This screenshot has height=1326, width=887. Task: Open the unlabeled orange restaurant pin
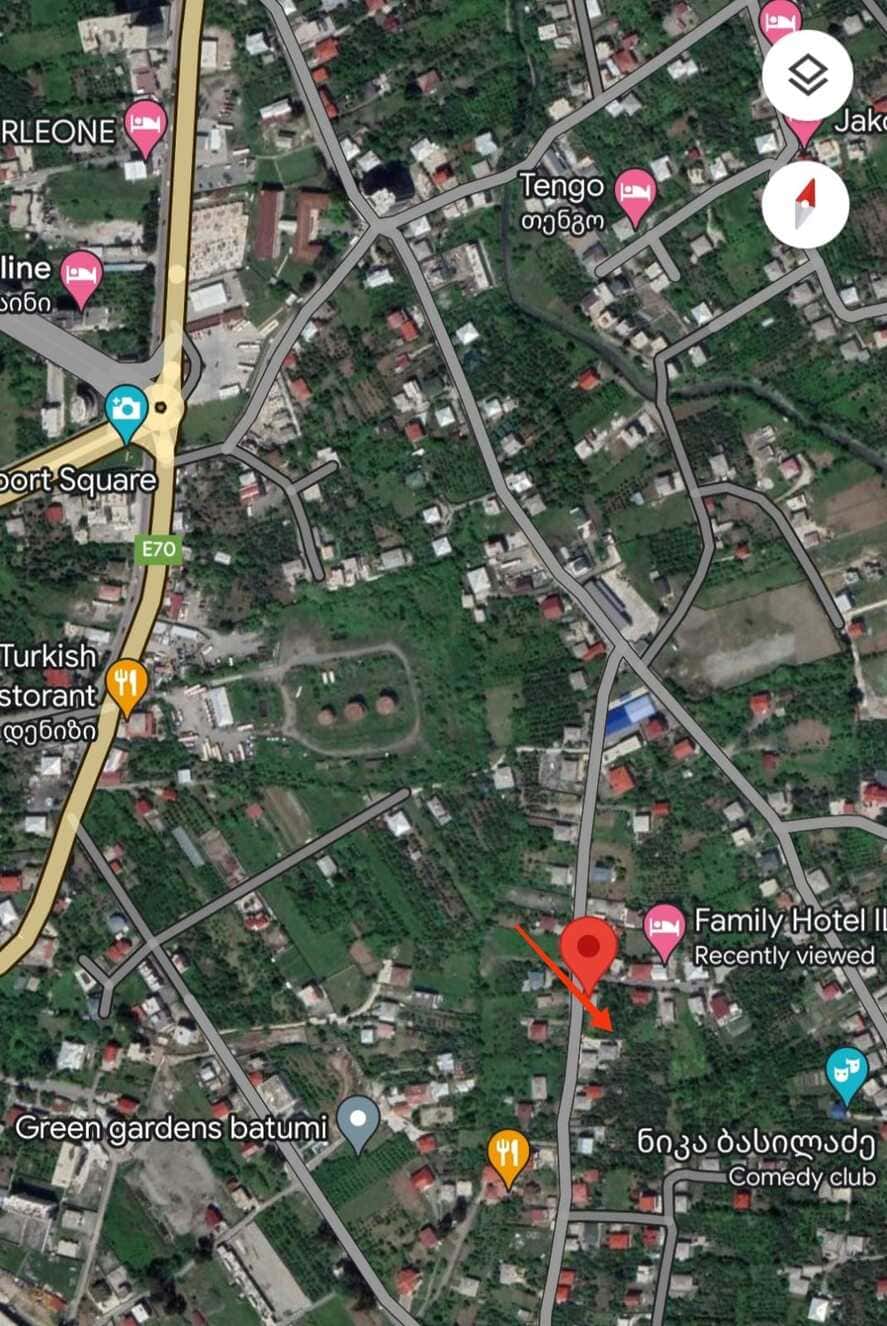(508, 1153)
